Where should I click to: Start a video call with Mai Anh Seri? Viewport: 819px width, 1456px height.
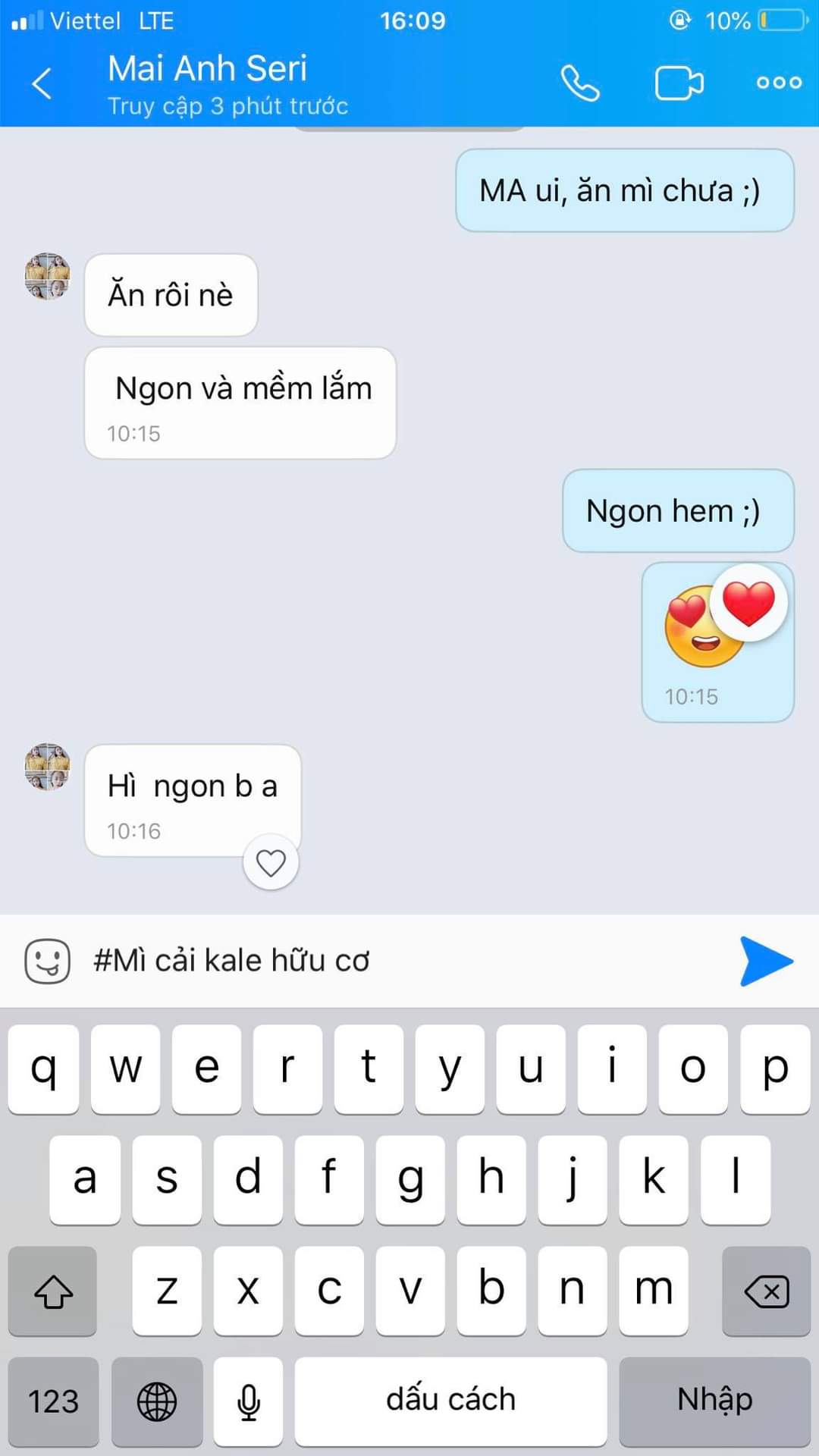tap(679, 83)
